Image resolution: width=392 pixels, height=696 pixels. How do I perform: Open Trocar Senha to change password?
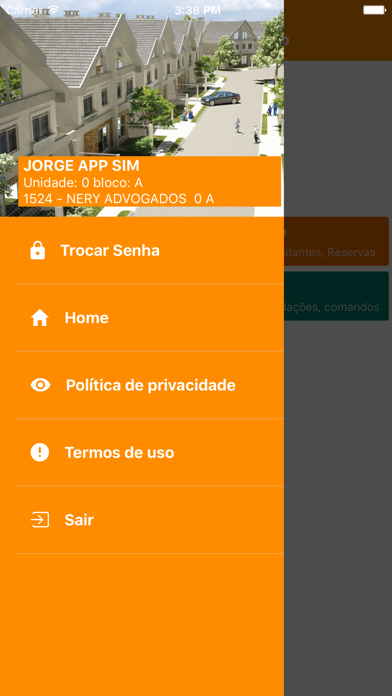coord(142,250)
